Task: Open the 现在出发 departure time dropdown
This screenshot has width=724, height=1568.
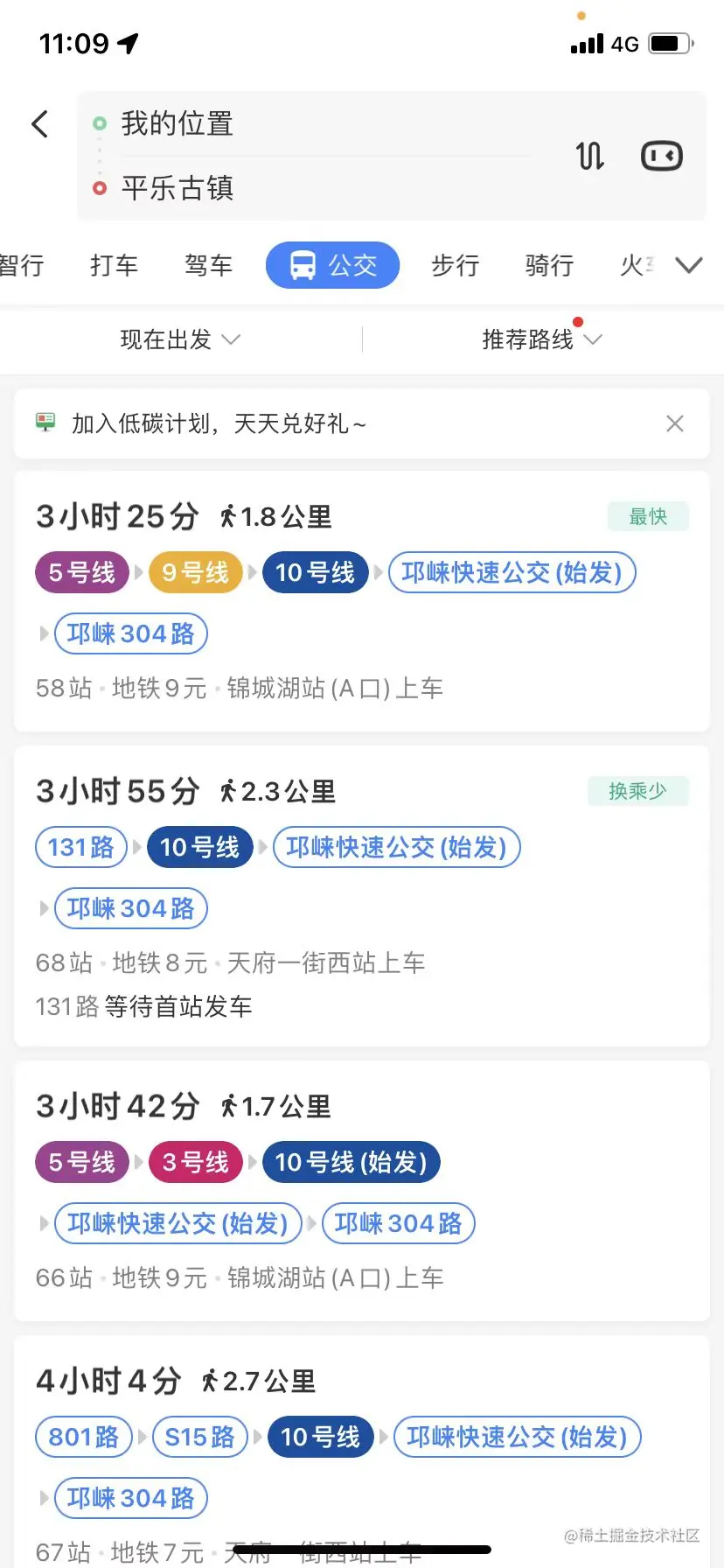Action: [180, 339]
